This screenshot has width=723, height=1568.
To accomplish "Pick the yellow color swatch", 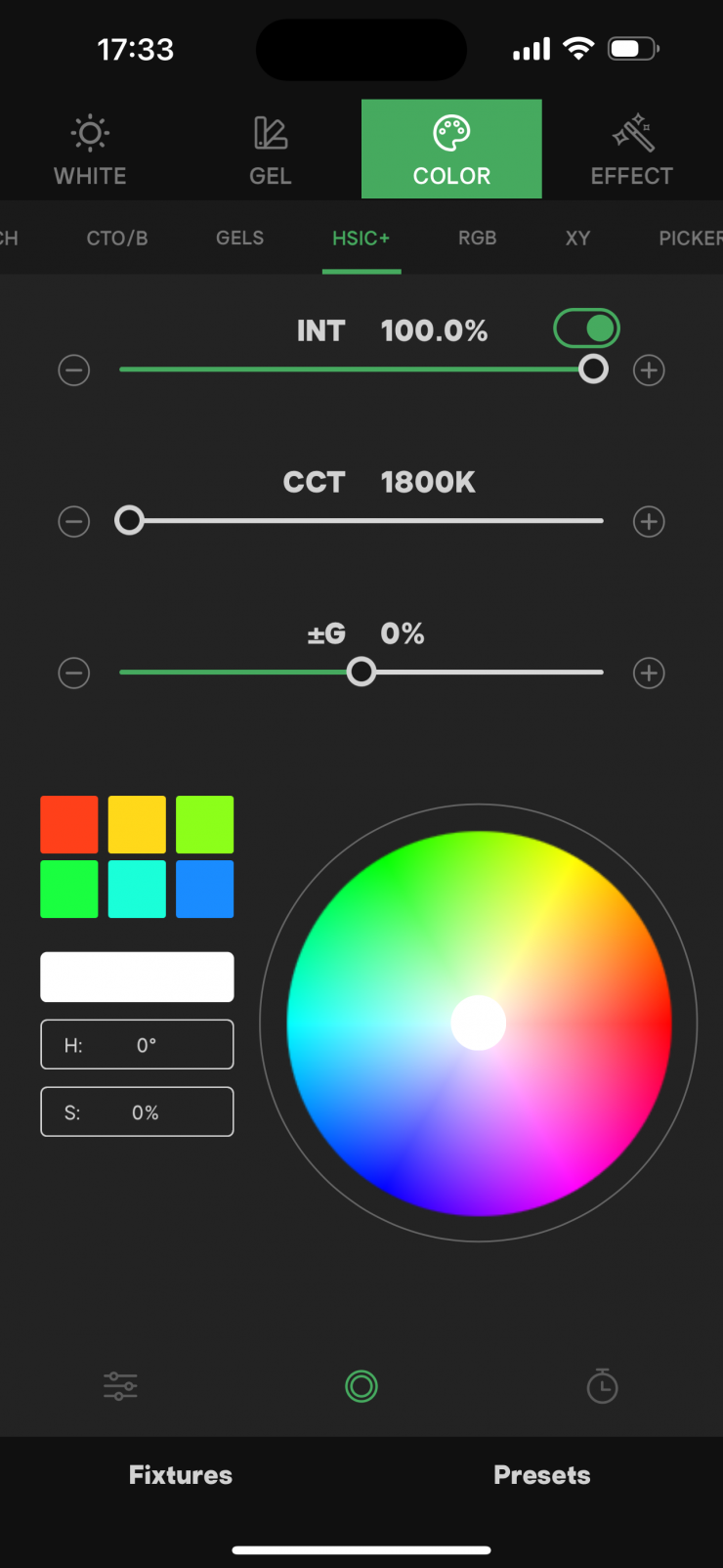I will pos(137,824).
